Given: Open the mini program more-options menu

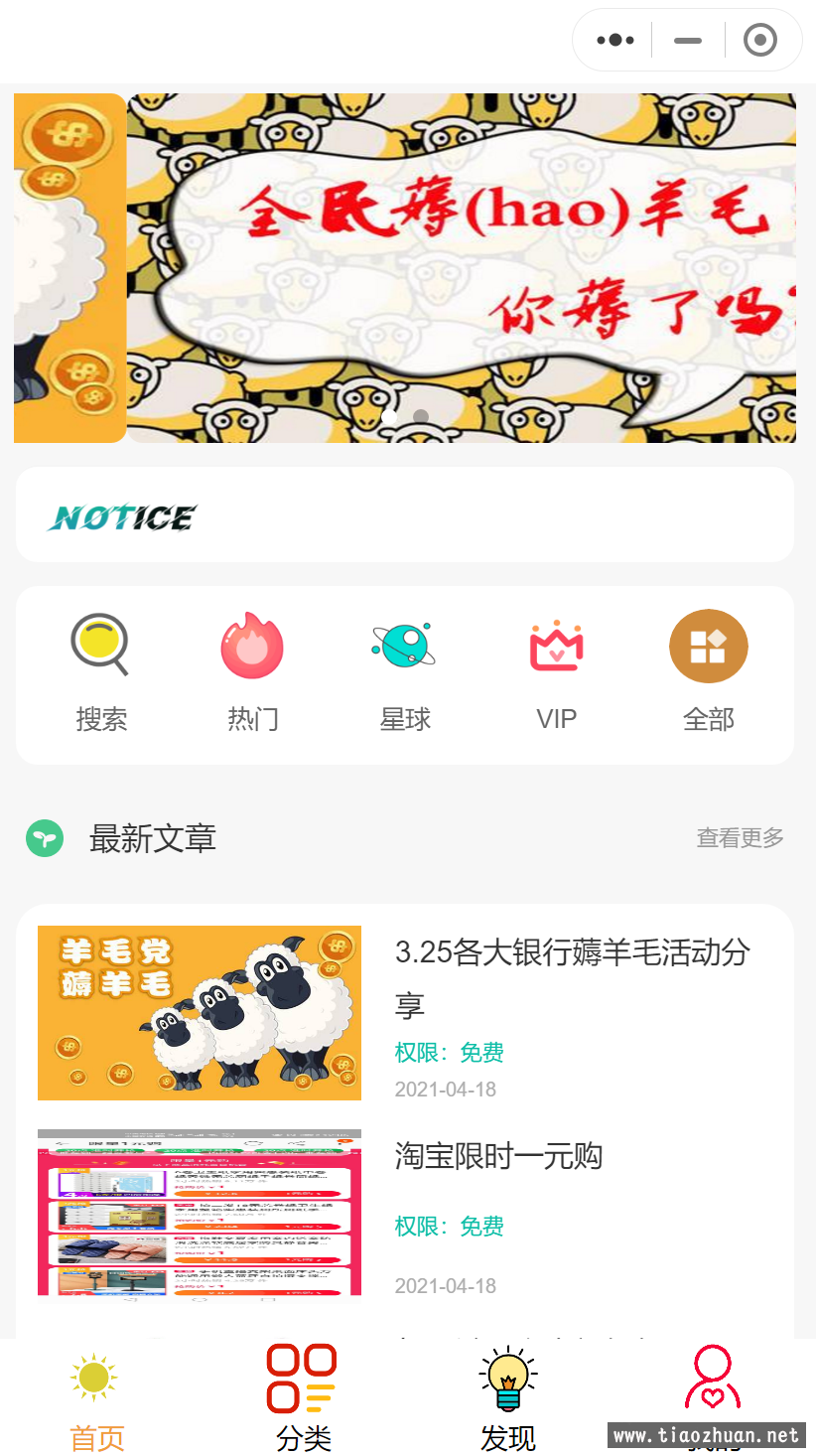Looking at the screenshot, I should coord(615,41).
